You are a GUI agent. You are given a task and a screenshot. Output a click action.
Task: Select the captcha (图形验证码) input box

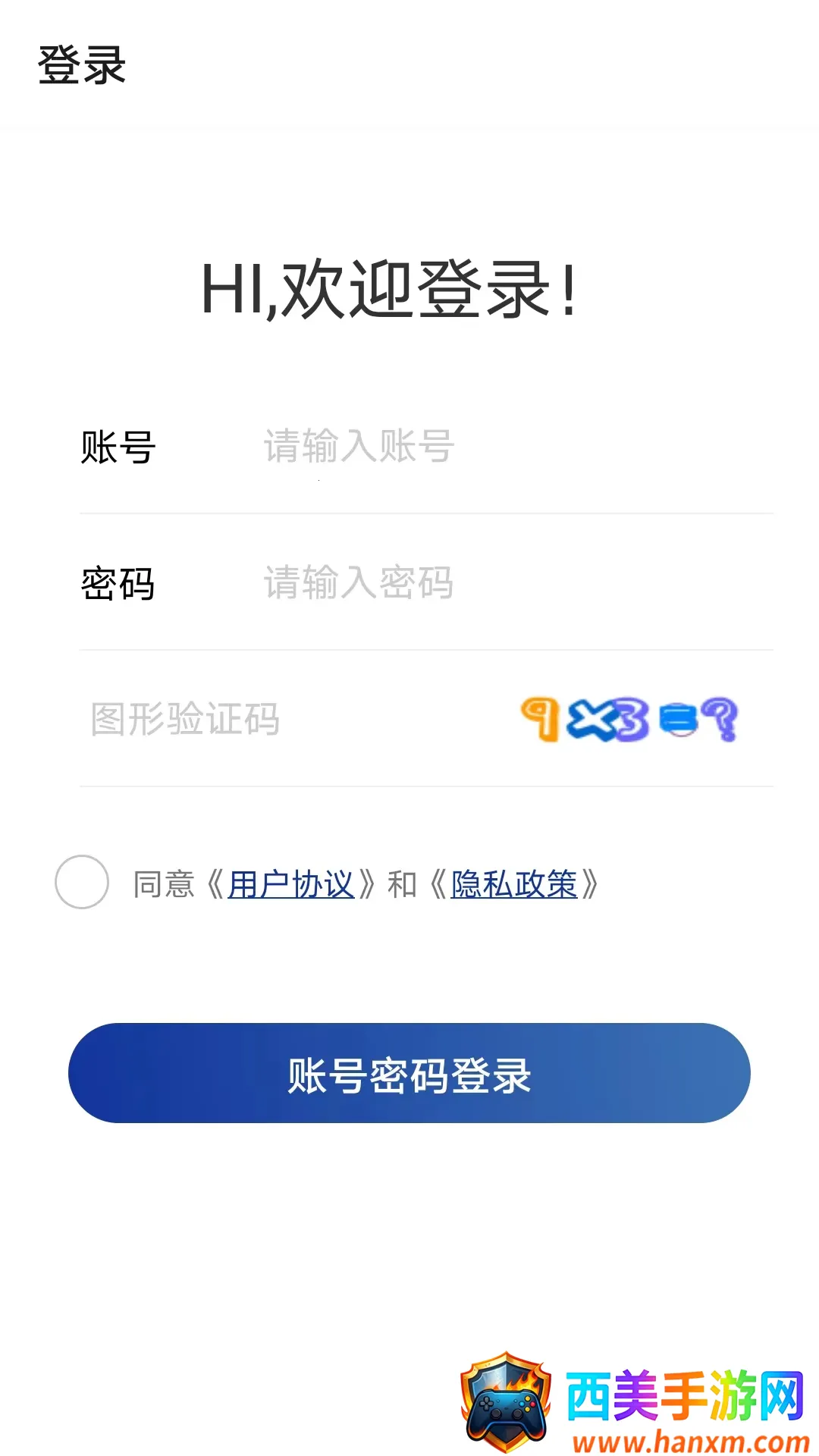[288, 719]
